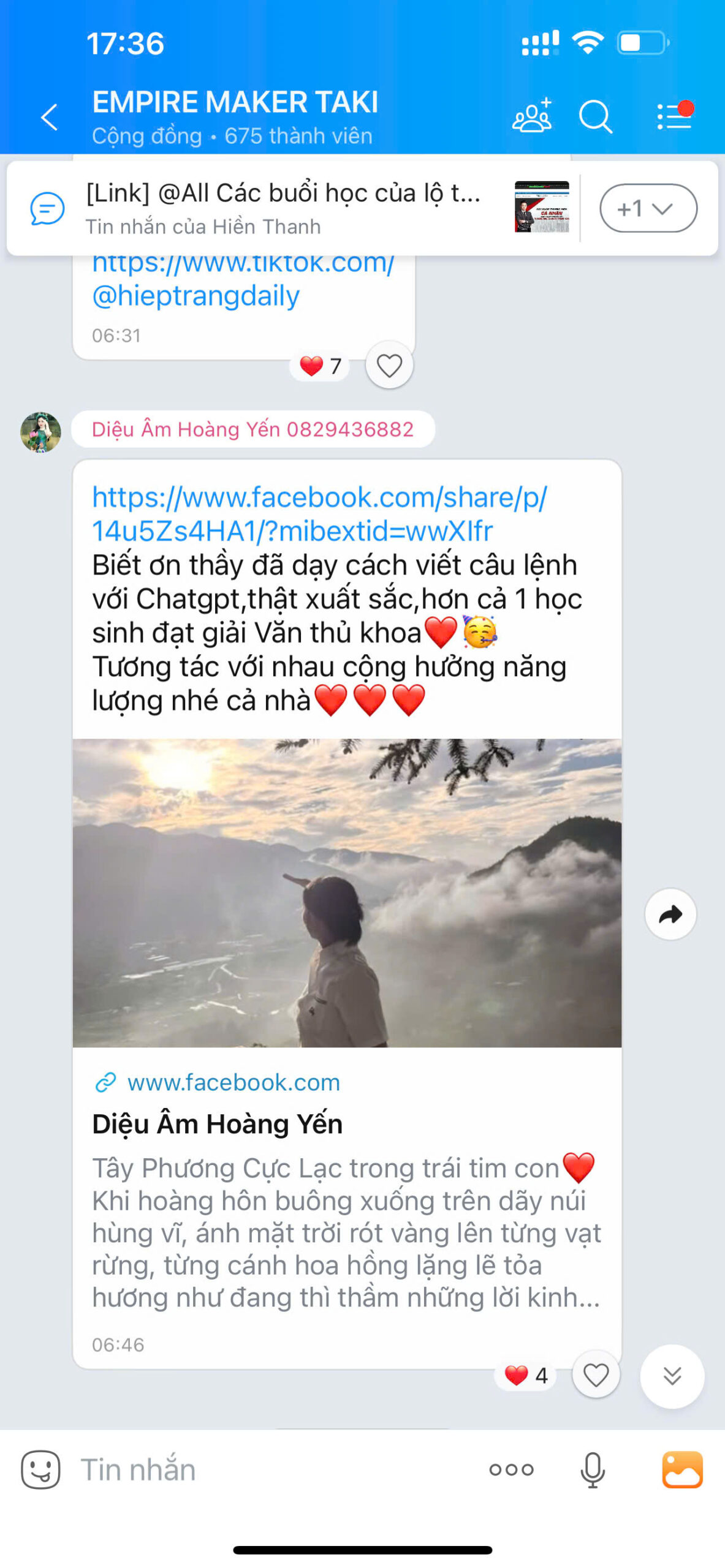
Task: Jump to the latest messages
Action: pyautogui.click(x=672, y=1377)
